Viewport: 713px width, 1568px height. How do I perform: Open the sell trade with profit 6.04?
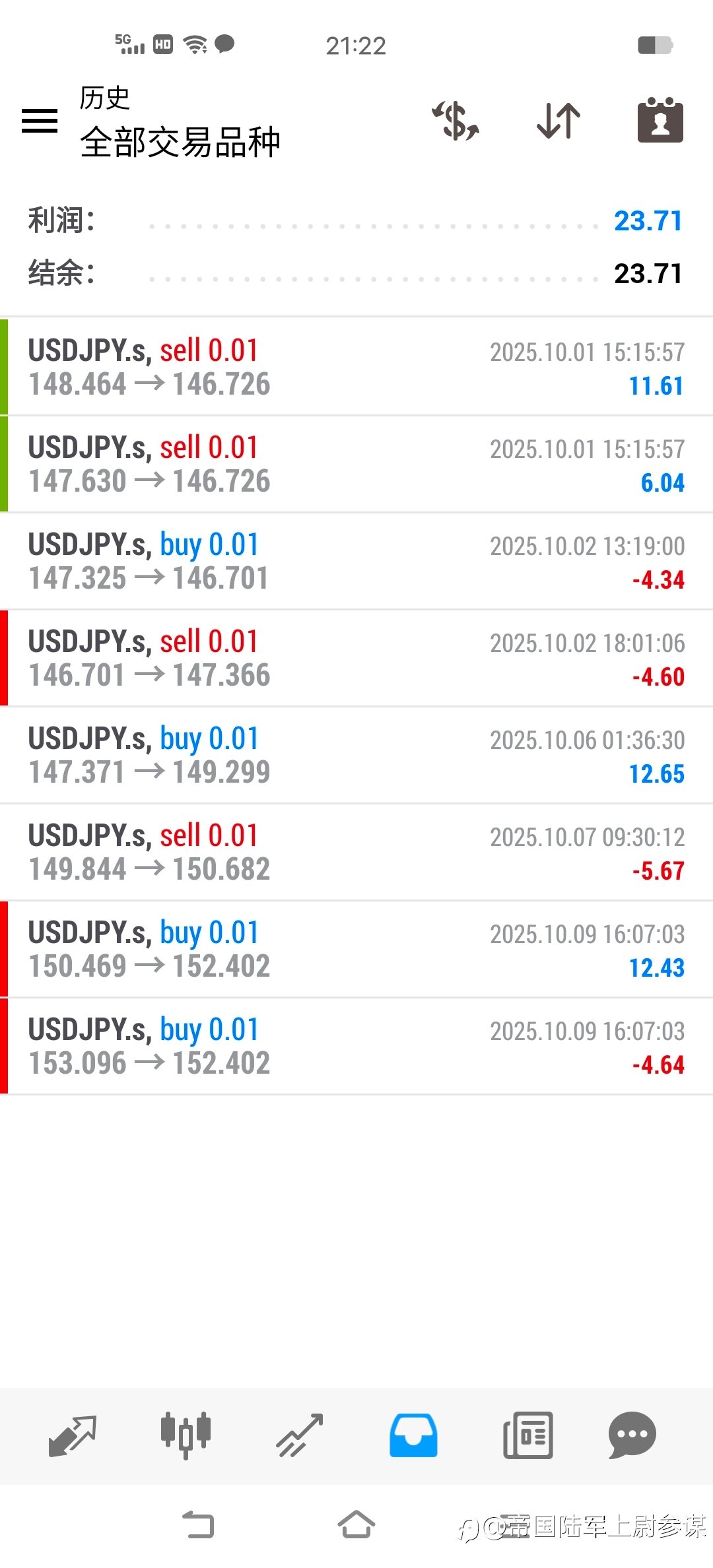356,464
